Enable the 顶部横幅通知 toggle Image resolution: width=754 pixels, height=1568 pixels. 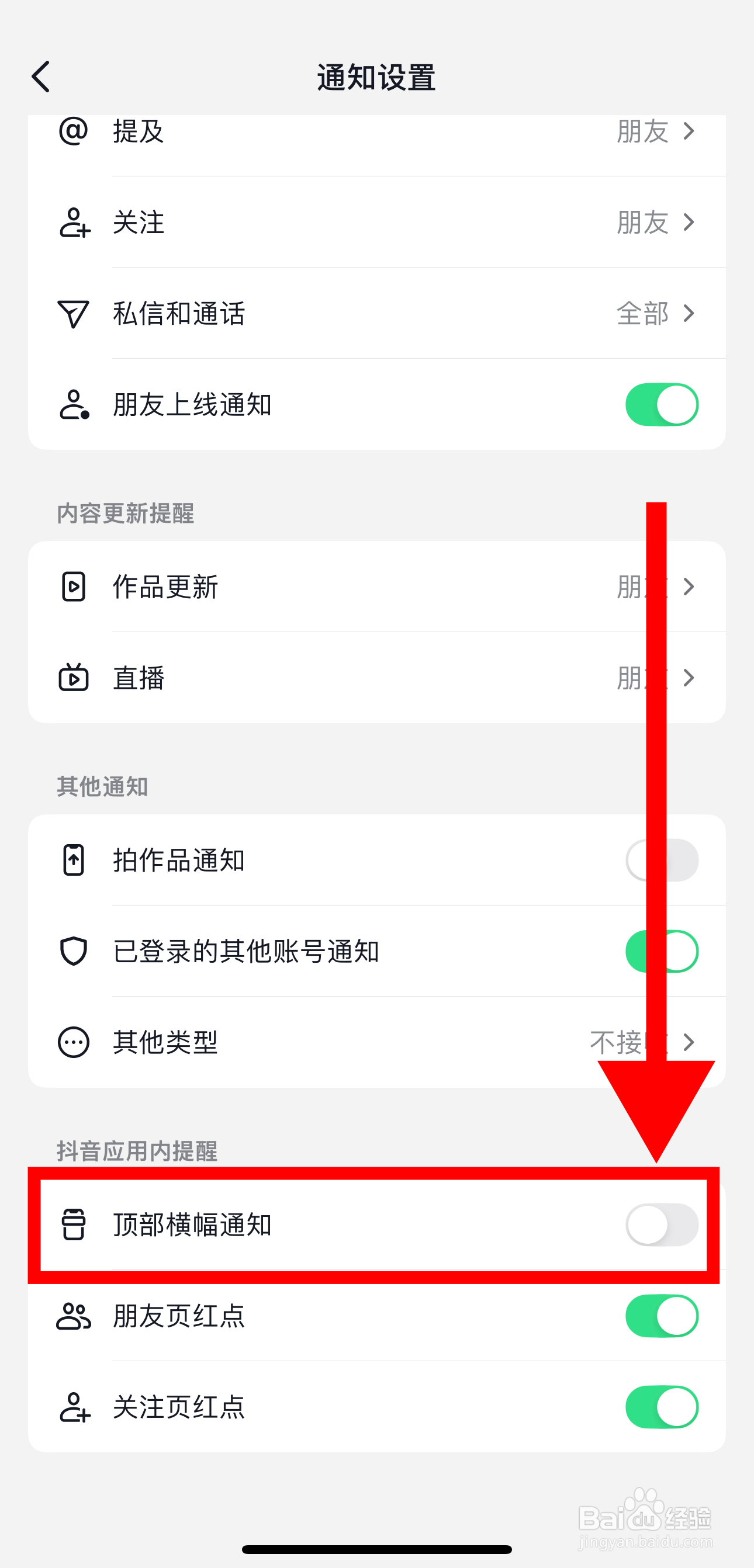pyautogui.click(x=662, y=1225)
